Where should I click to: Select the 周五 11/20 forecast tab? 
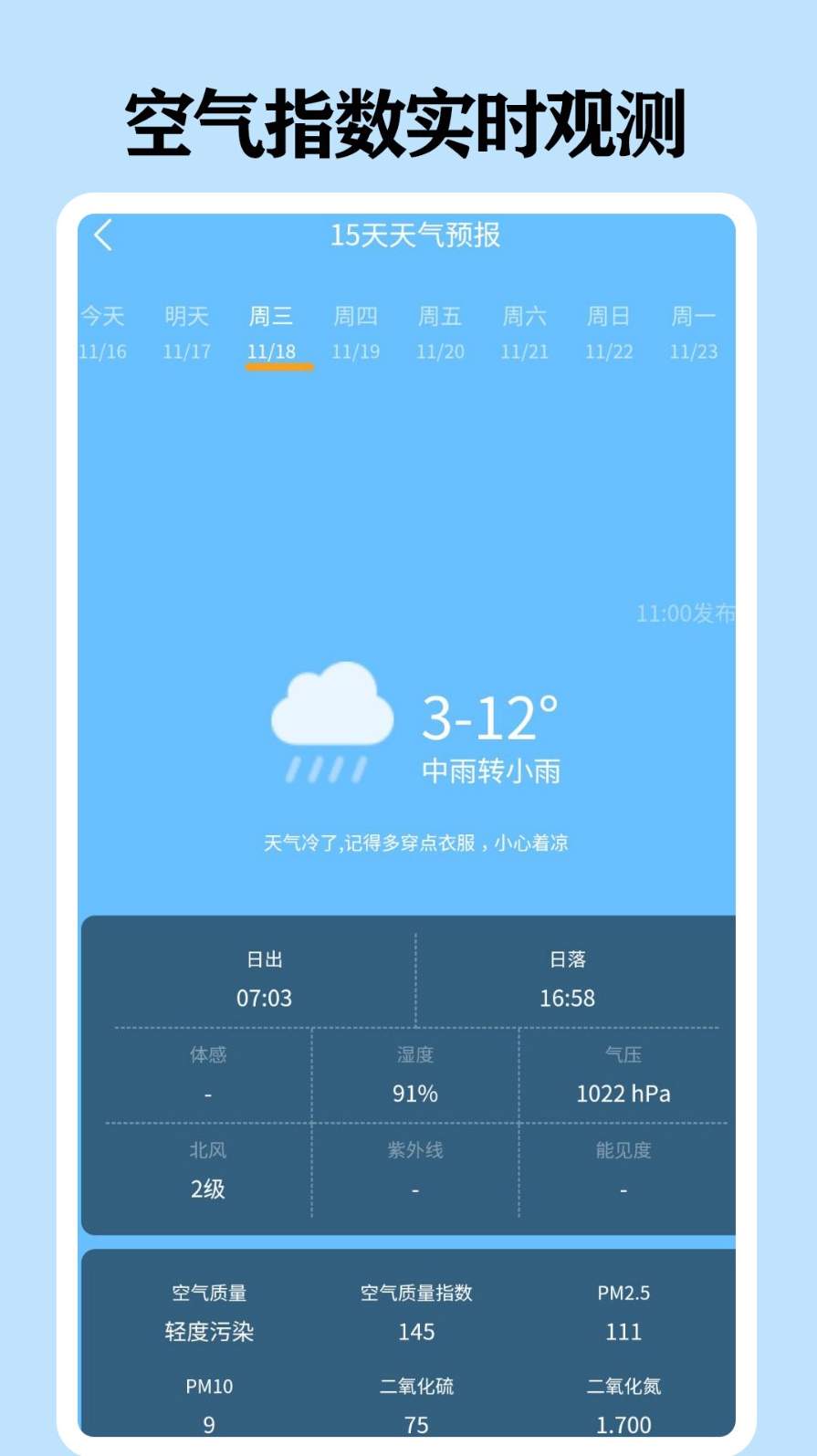pyautogui.click(x=440, y=333)
